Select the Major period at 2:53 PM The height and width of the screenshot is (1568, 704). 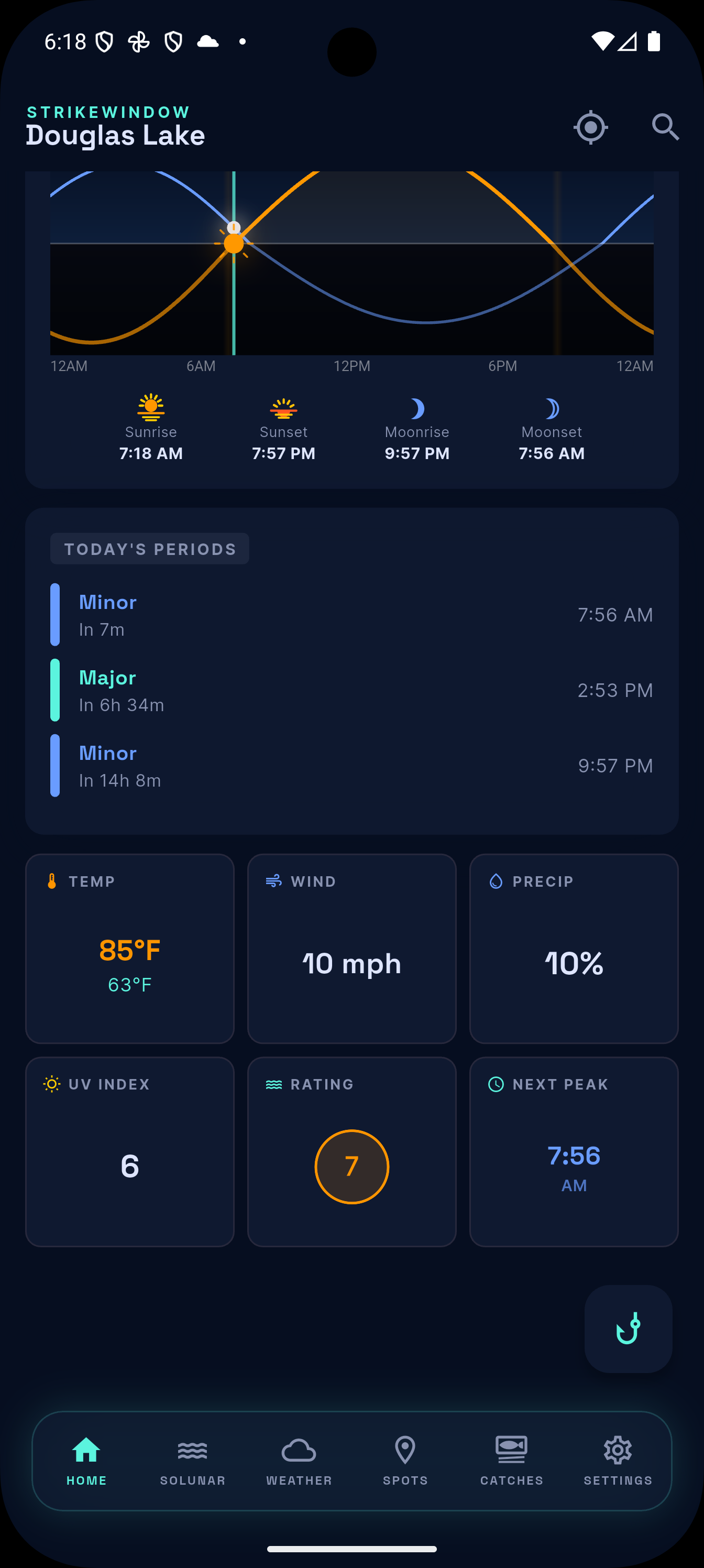coord(351,690)
